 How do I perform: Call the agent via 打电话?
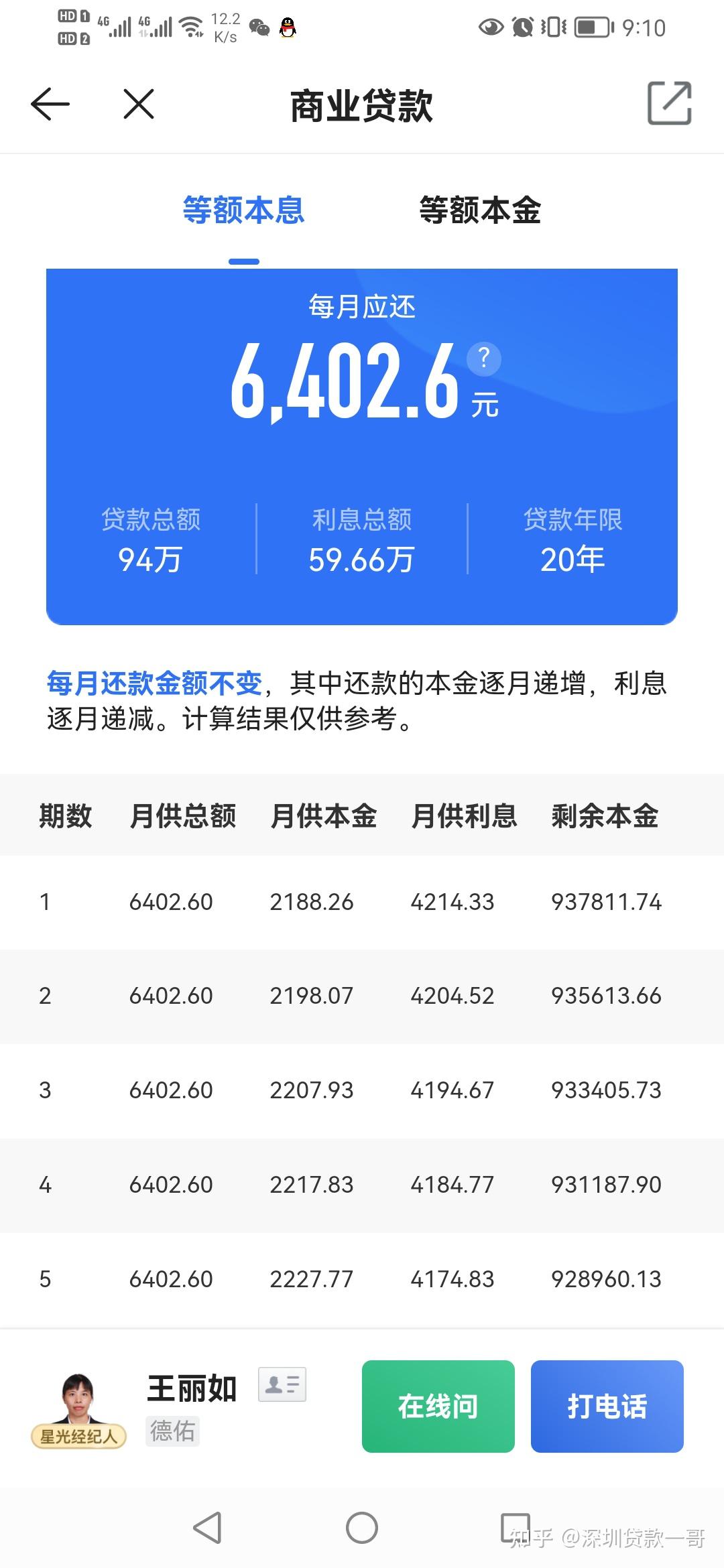[x=607, y=1406]
